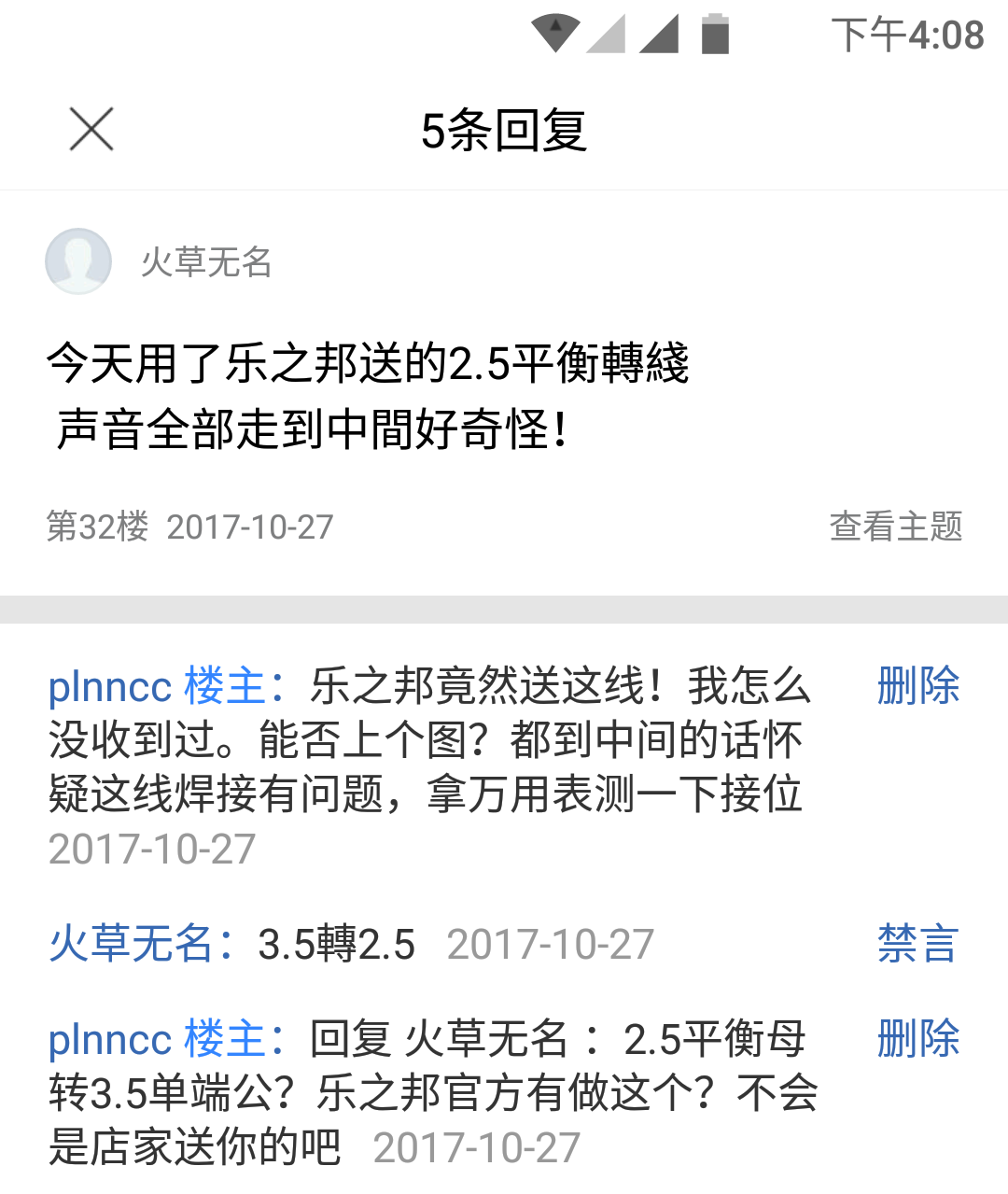Open 火草无名's profile avatar image

click(78, 261)
